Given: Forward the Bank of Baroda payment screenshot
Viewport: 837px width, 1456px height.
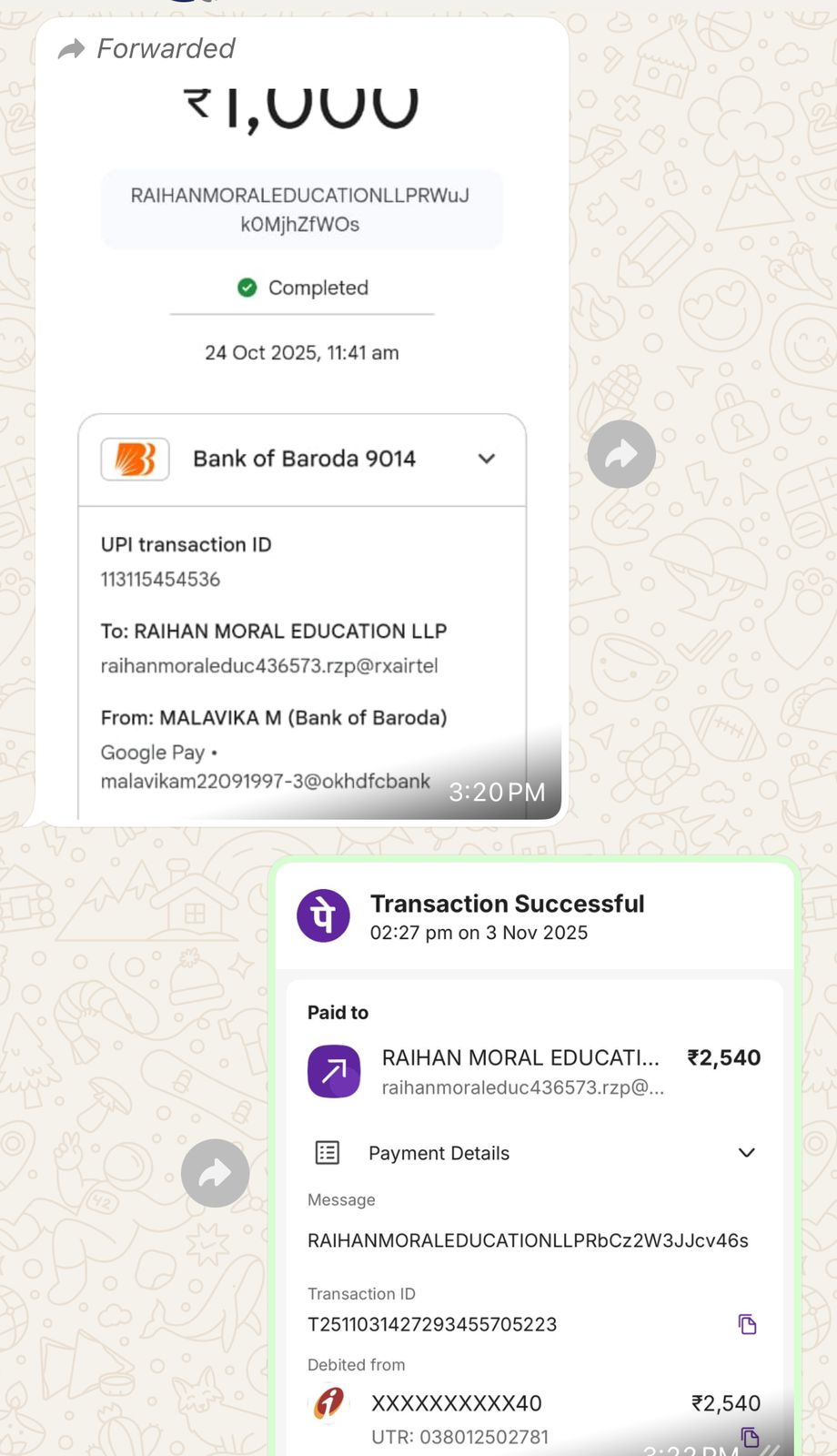Looking at the screenshot, I should click(x=621, y=454).
